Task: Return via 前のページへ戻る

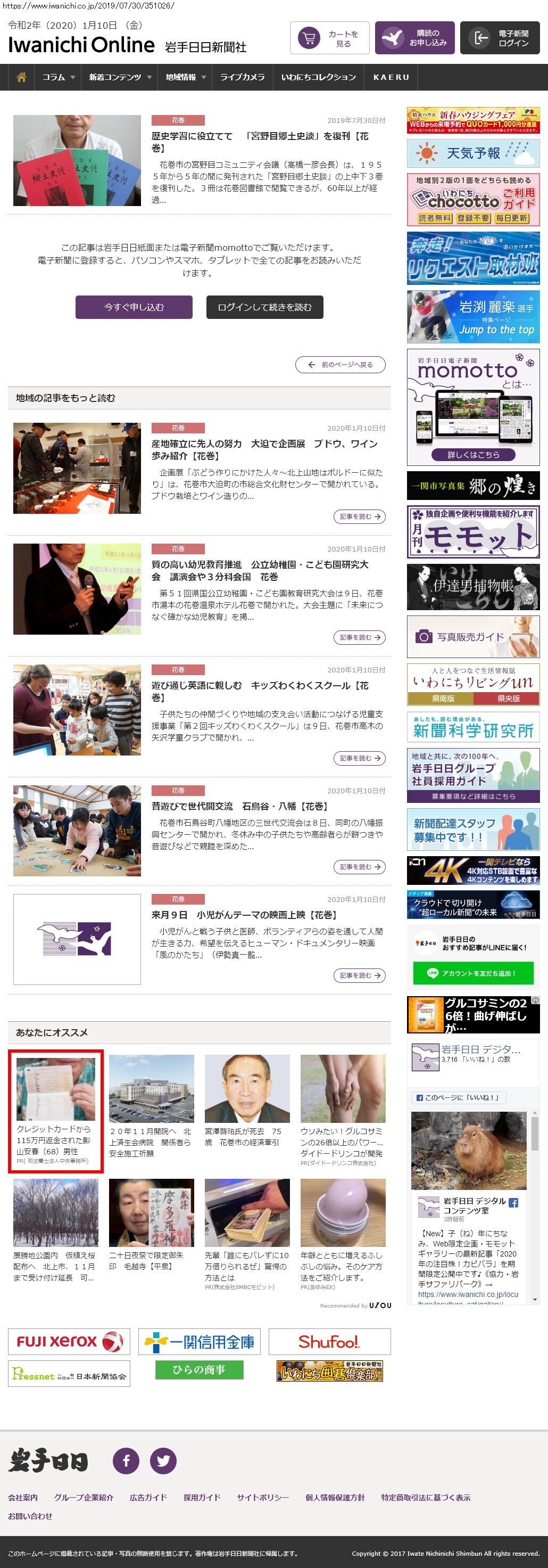Action: [x=340, y=365]
